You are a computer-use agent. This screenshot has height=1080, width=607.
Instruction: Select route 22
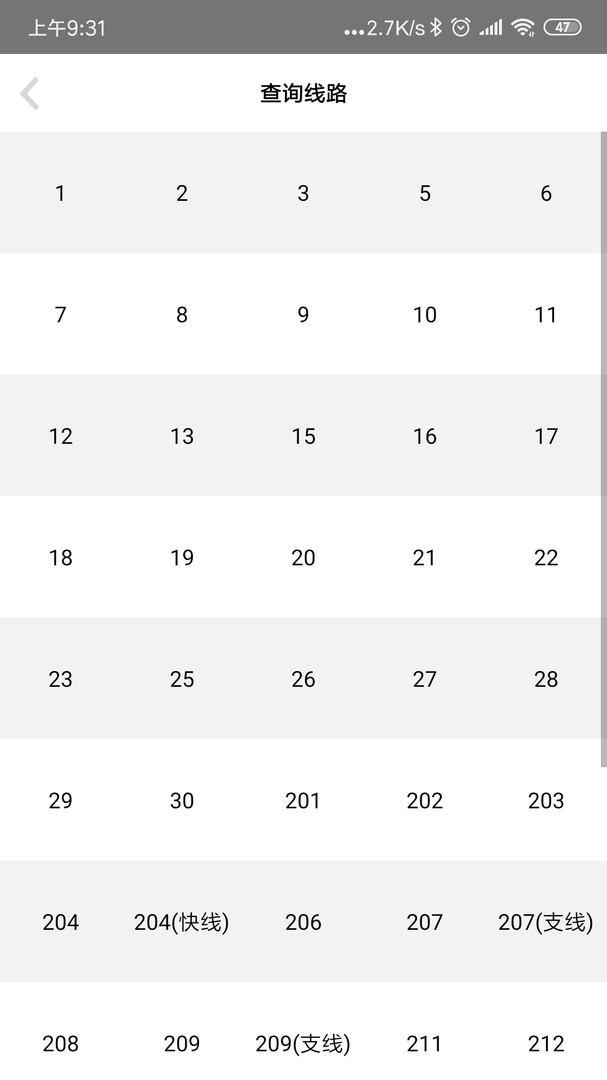click(546, 558)
